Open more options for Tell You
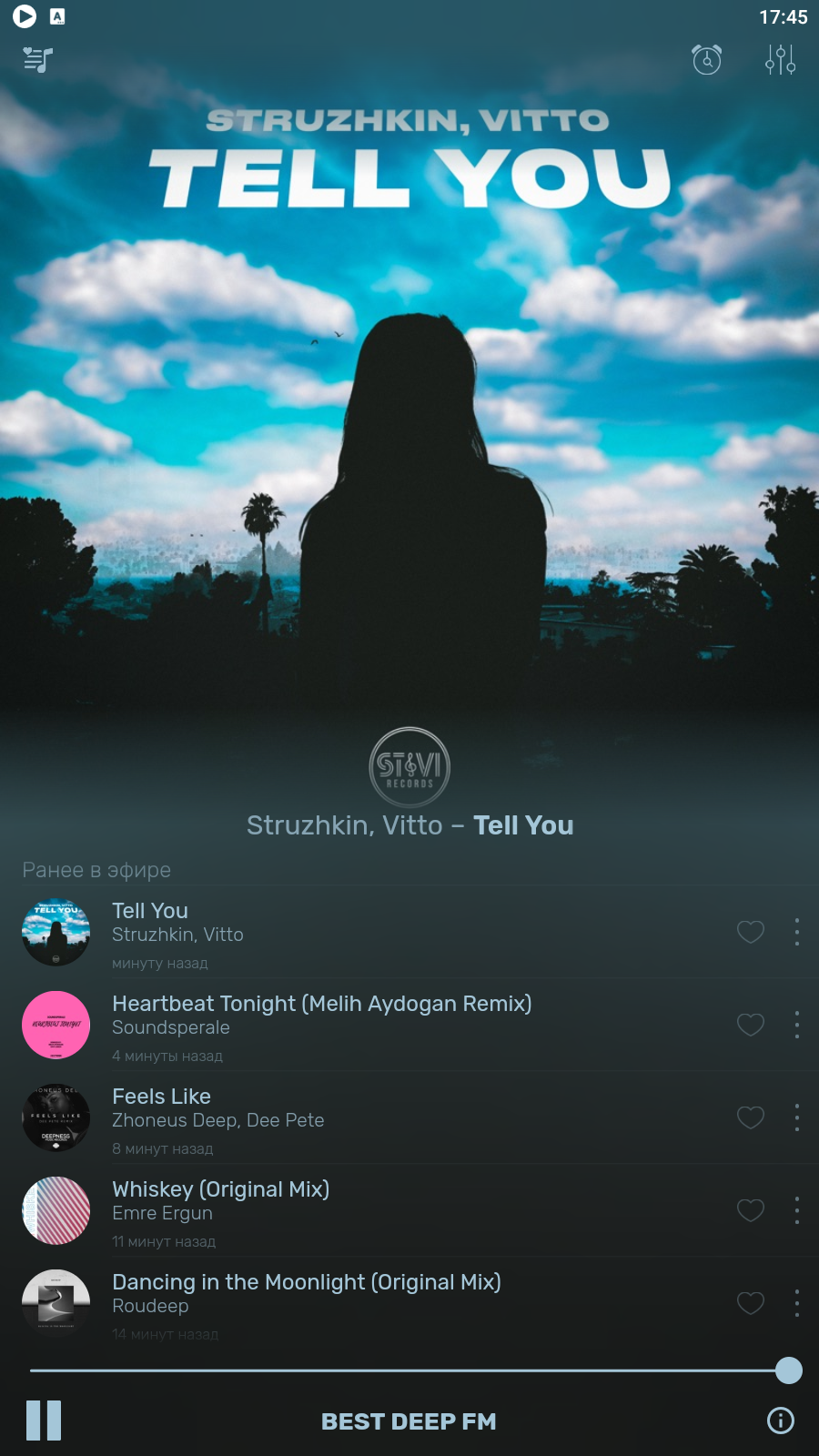The image size is (819, 1456). [797, 932]
